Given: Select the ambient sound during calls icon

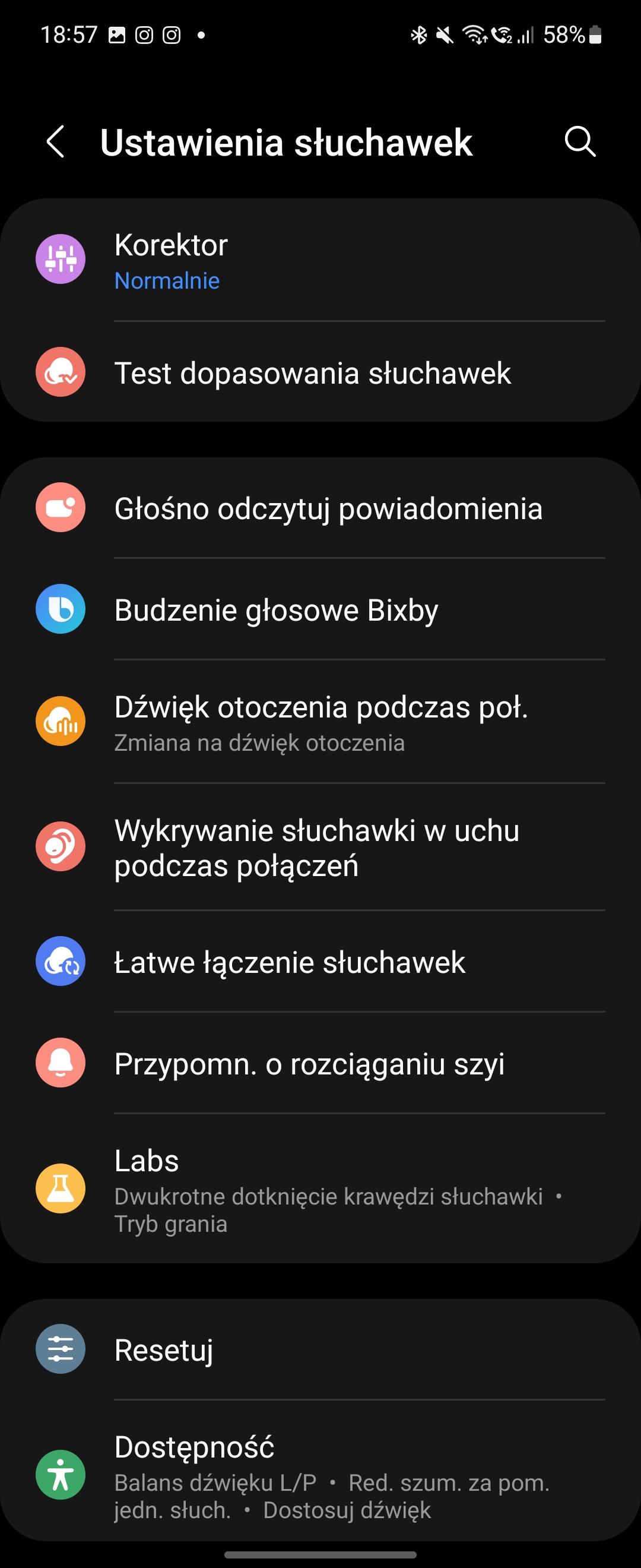Looking at the screenshot, I should [61, 721].
